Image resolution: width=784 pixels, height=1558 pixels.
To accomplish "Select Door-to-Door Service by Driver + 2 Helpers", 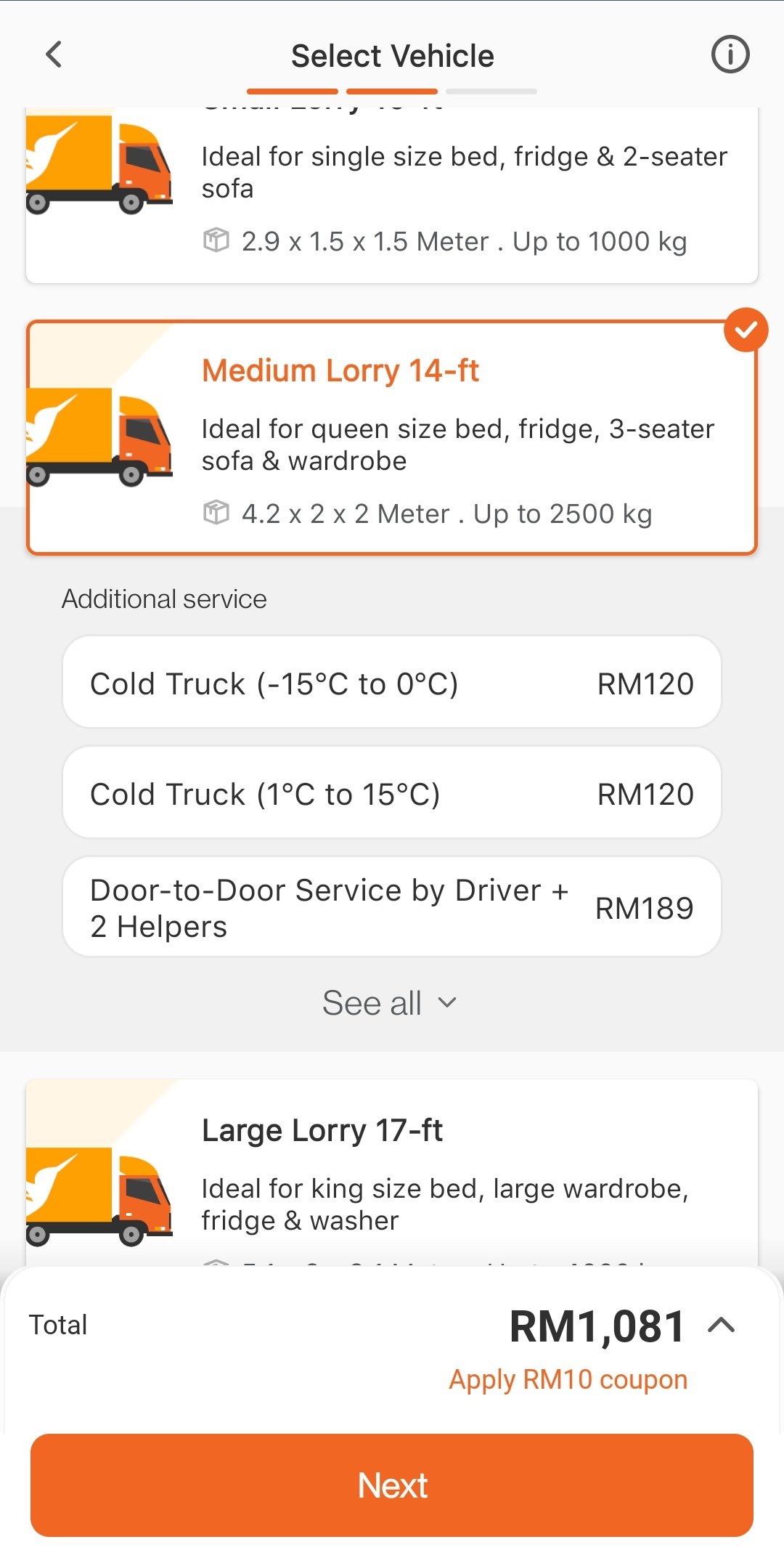I will [x=392, y=906].
